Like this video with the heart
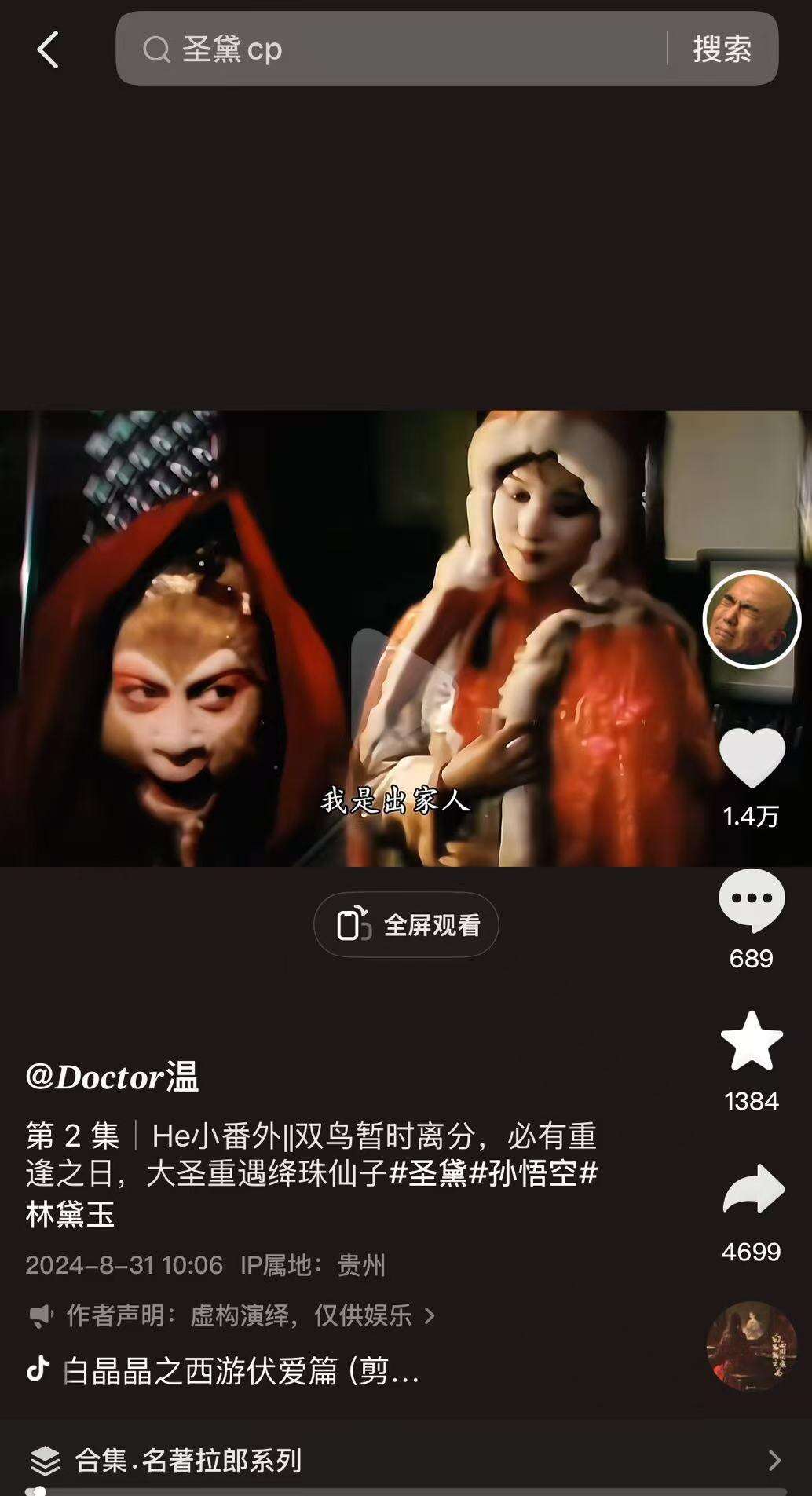Screen dimensions: 812x1496 coord(752,758)
